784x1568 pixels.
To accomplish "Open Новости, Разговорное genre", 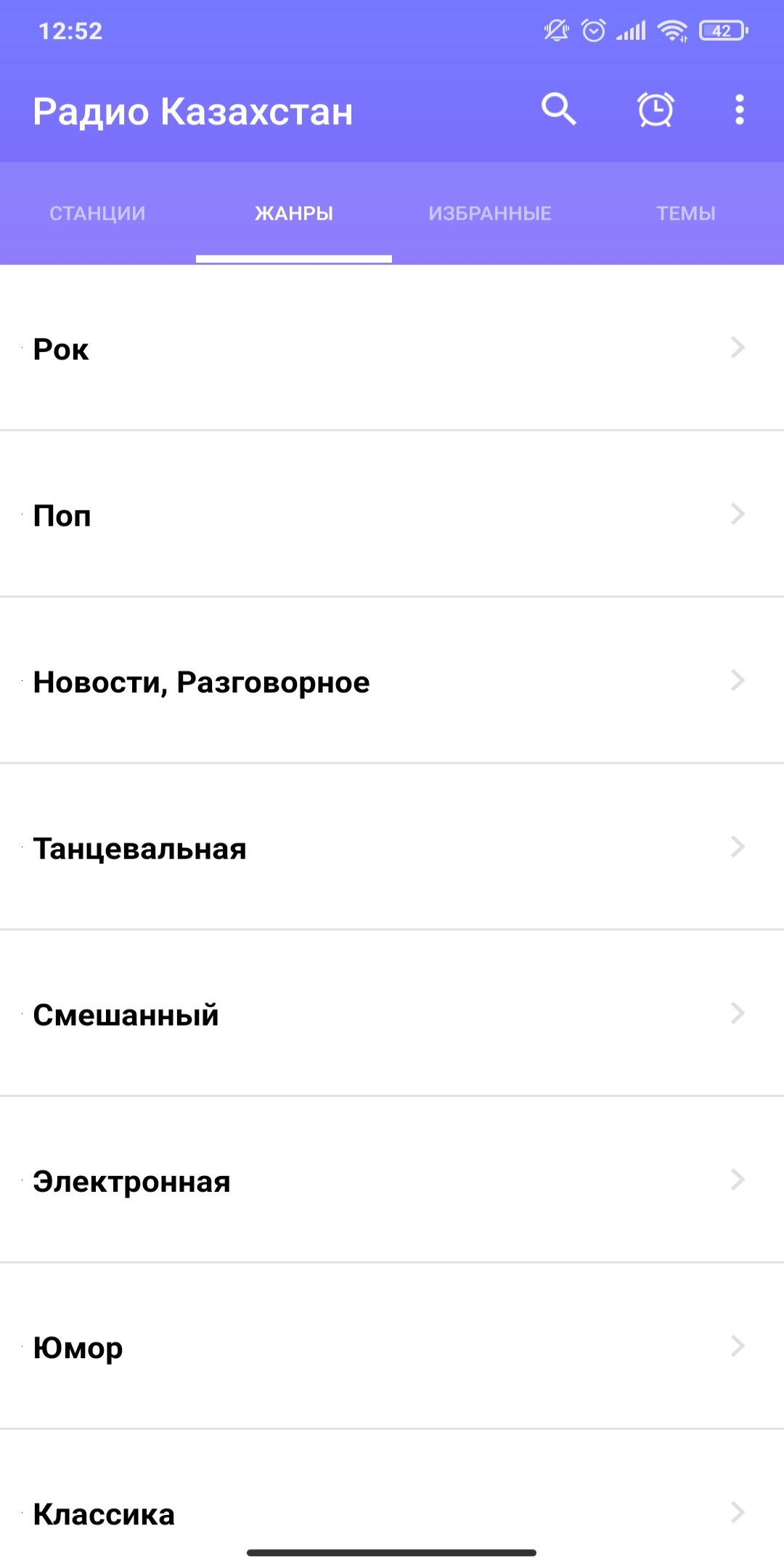I will [392, 681].
